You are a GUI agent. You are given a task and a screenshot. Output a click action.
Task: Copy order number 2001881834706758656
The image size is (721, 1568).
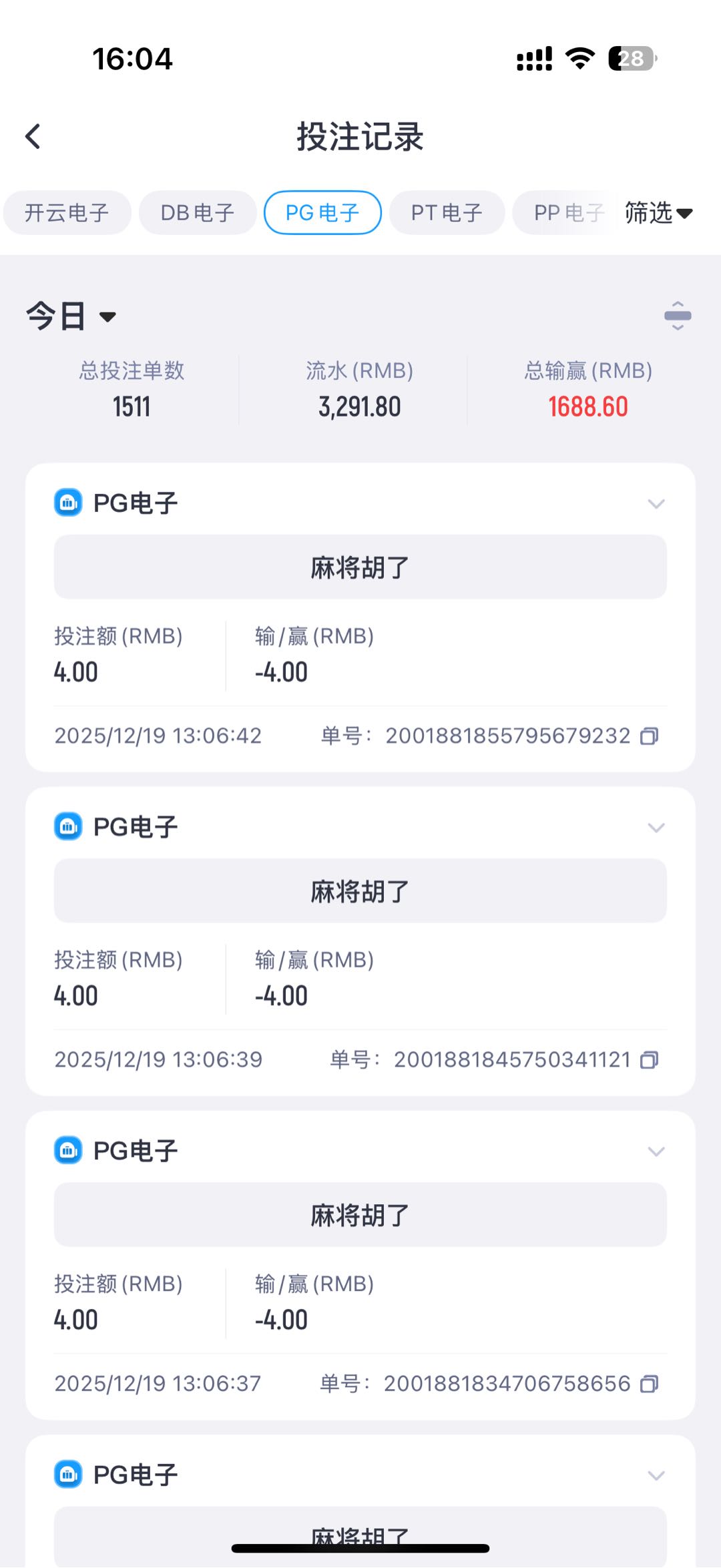coord(649,1384)
